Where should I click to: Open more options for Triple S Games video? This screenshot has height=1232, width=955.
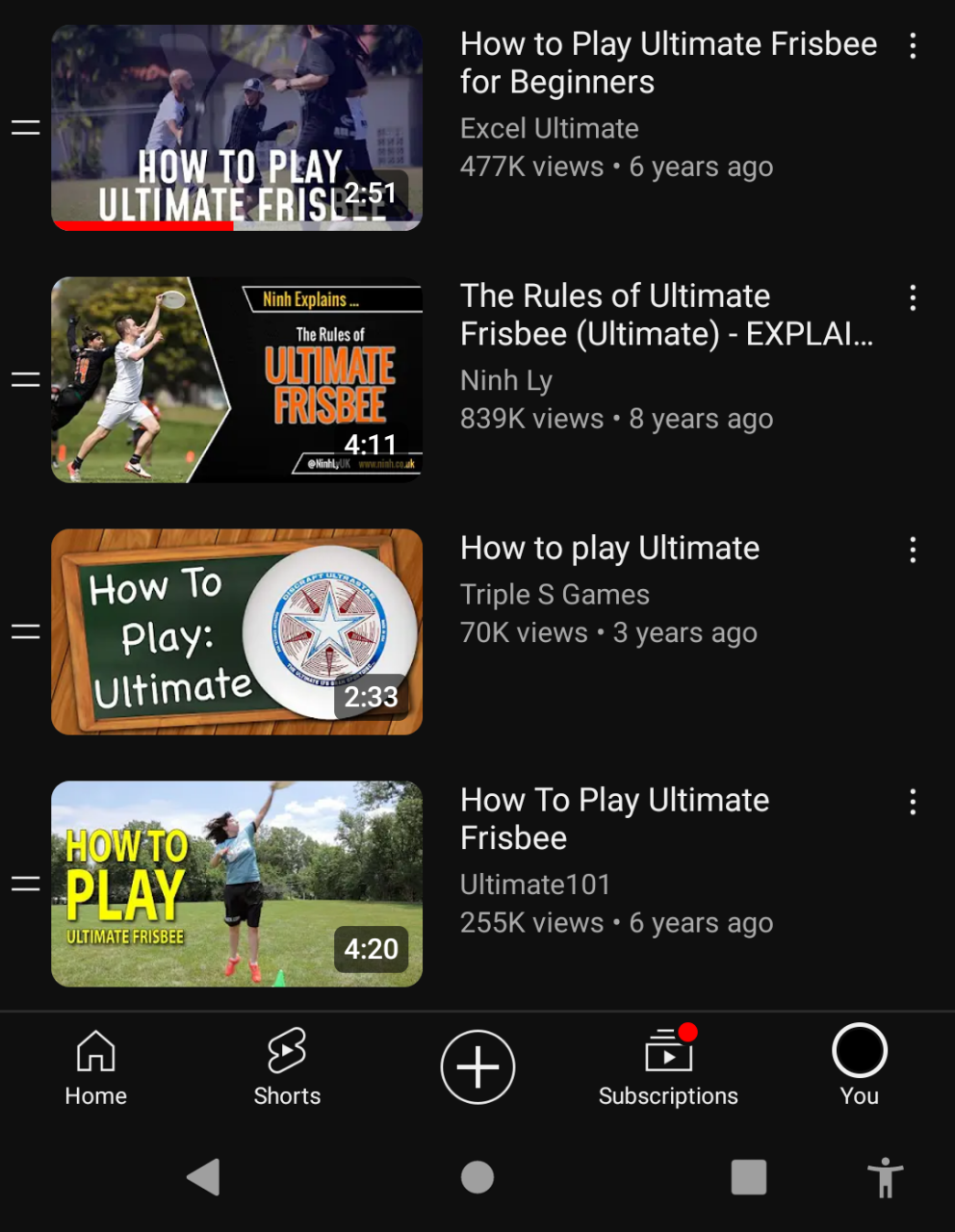point(913,551)
